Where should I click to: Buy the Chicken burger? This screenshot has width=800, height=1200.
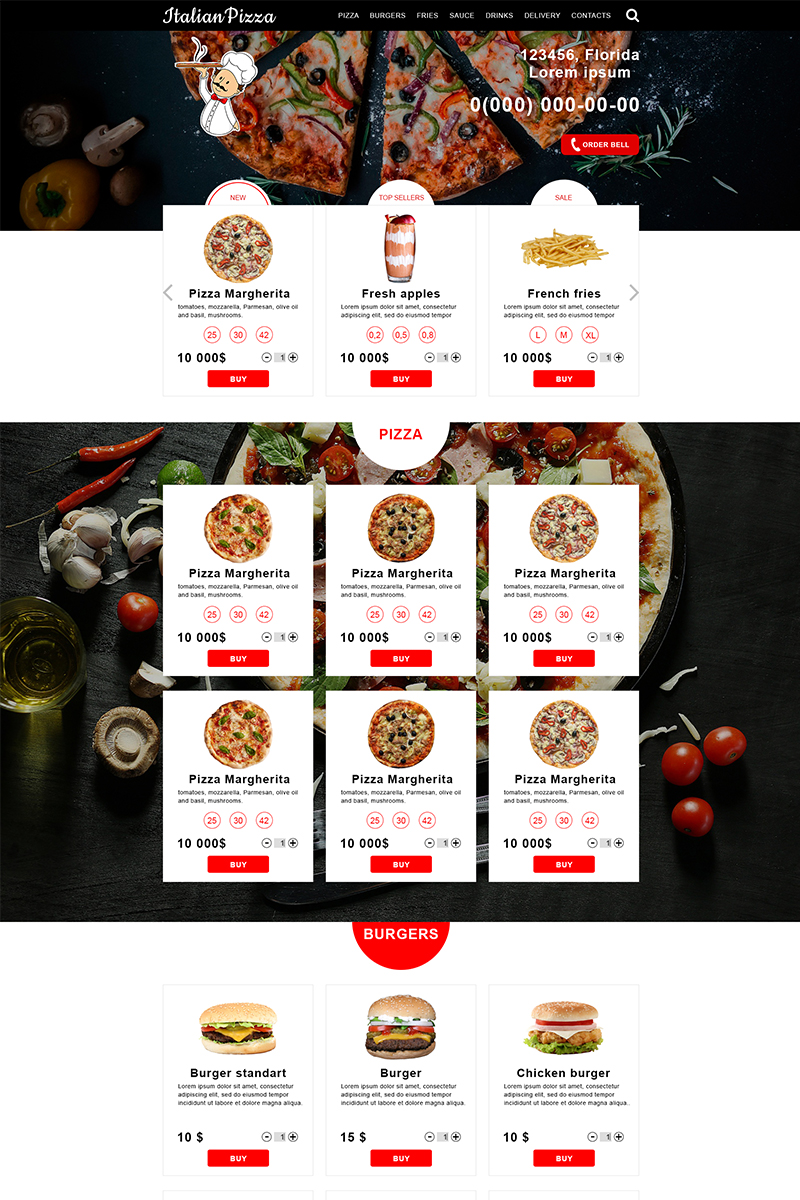[x=564, y=1158]
